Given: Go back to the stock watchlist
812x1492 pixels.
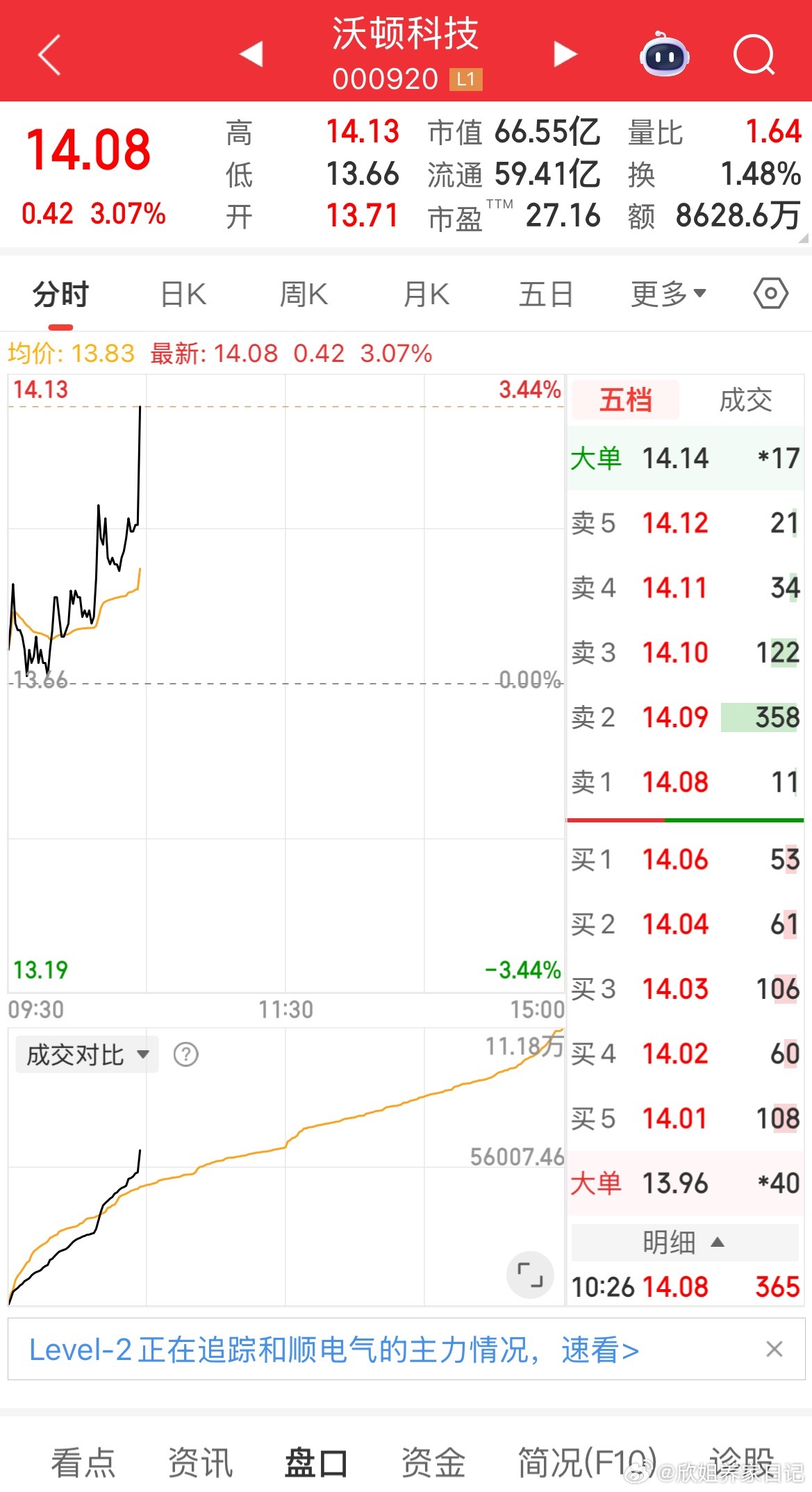Looking at the screenshot, I should 49,53.
